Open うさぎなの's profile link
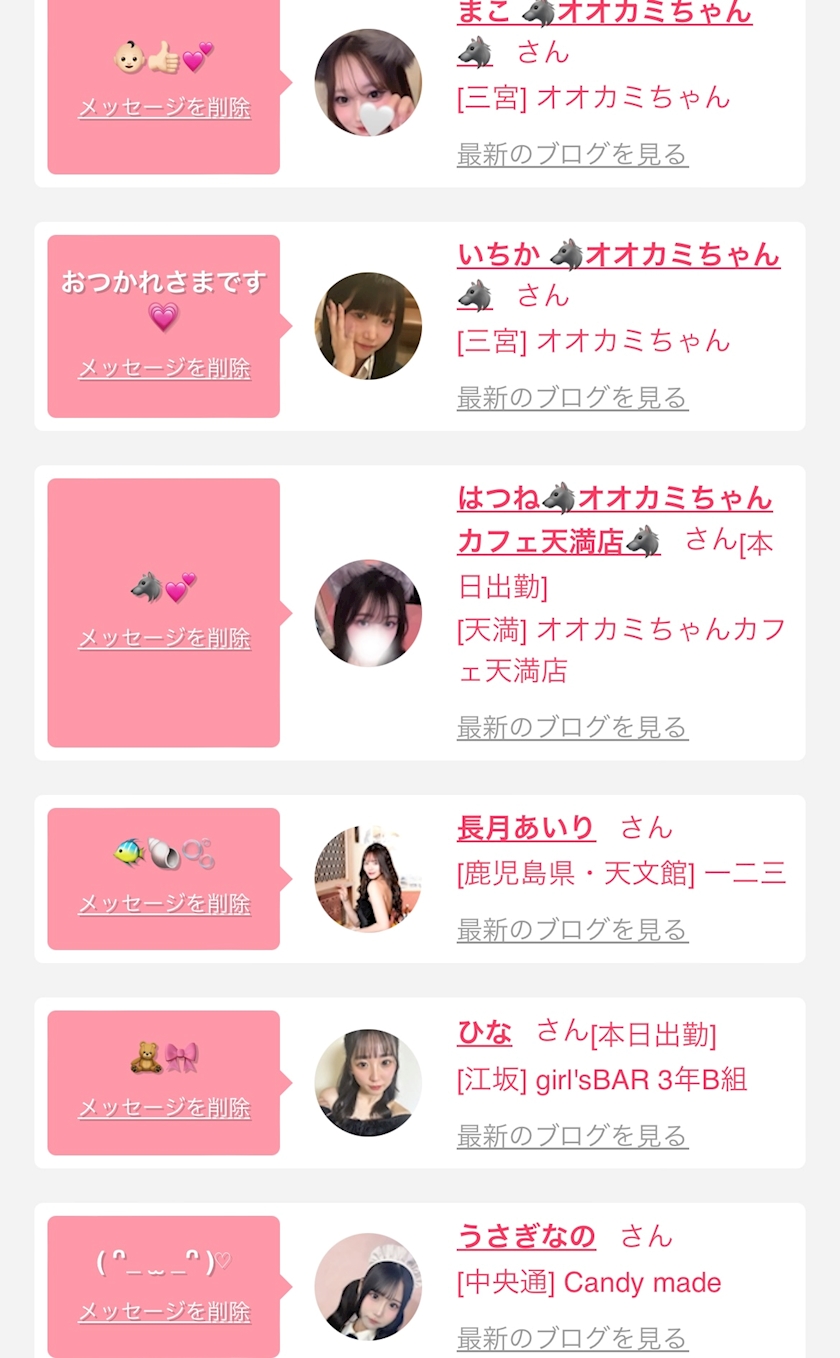This screenshot has height=1358, width=840. click(x=526, y=1237)
